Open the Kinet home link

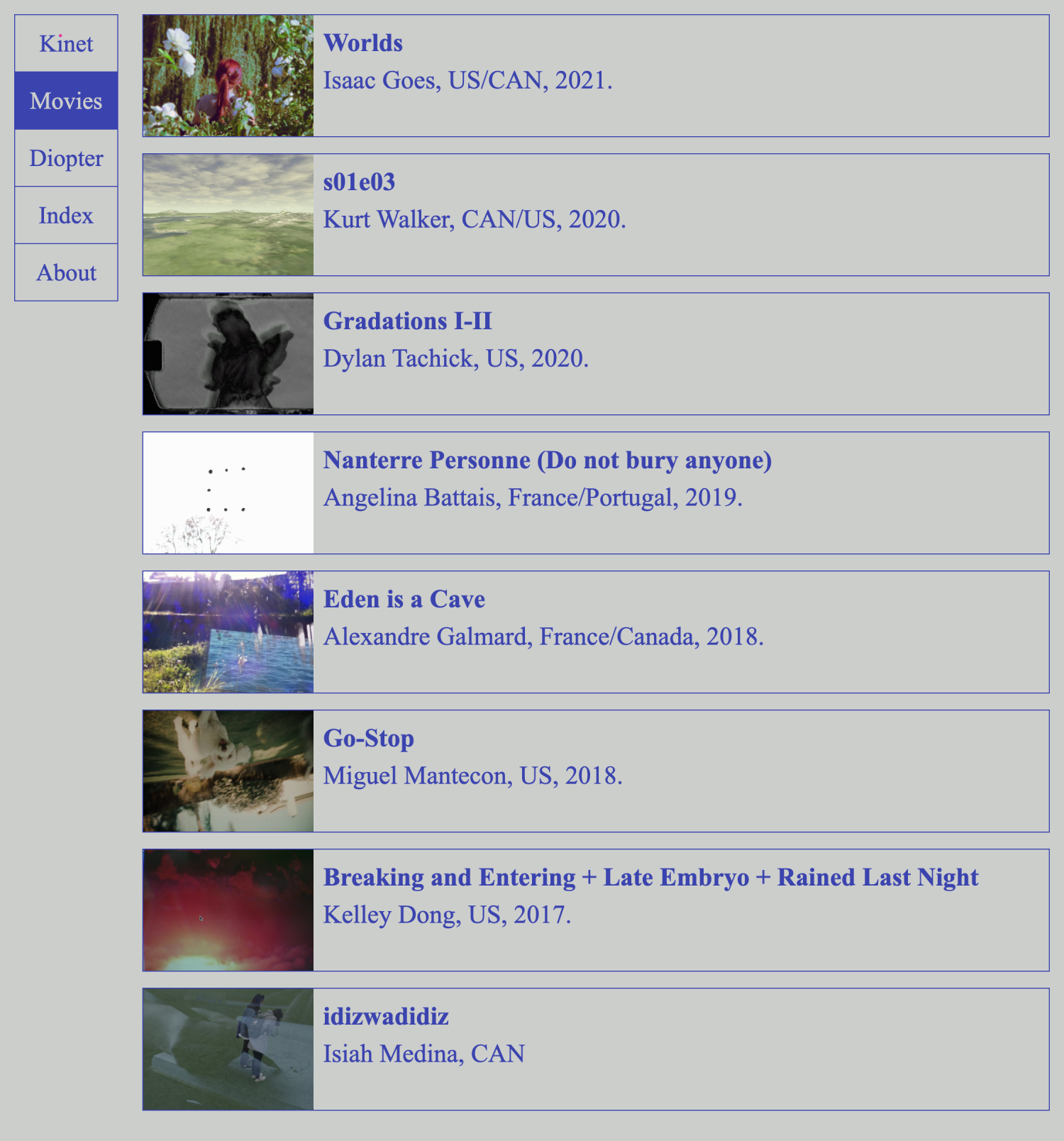tap(66, 43)
